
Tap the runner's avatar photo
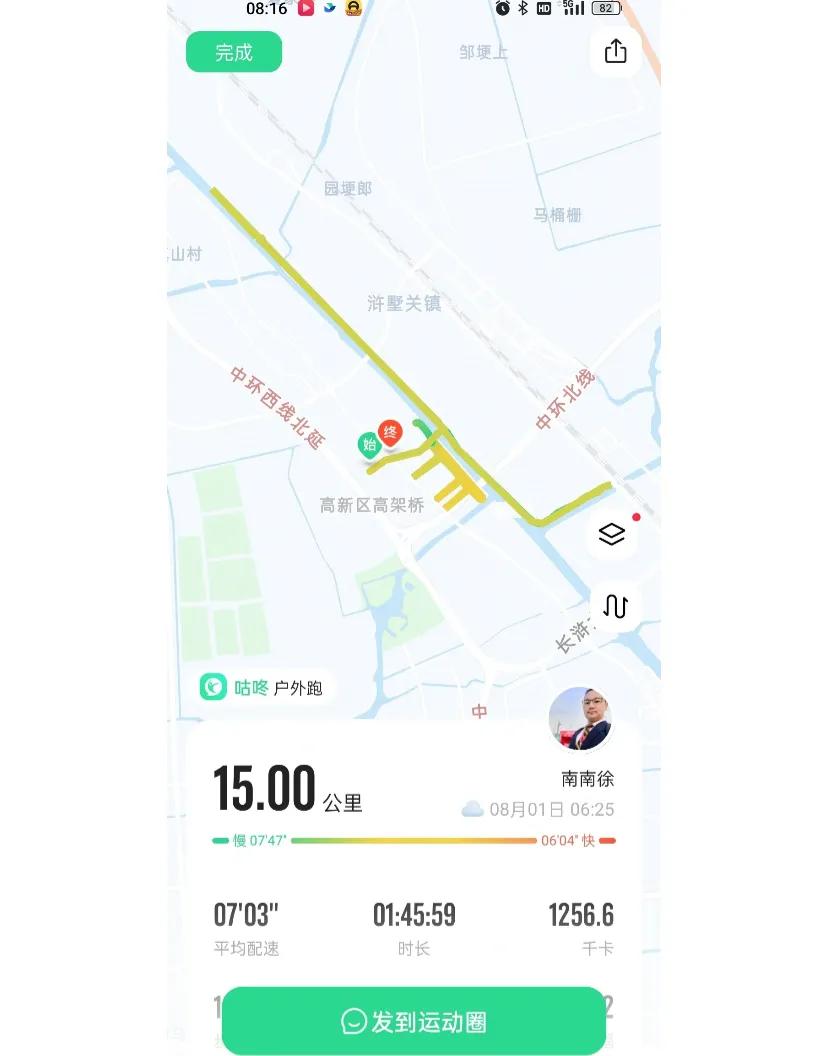[580, 718]
